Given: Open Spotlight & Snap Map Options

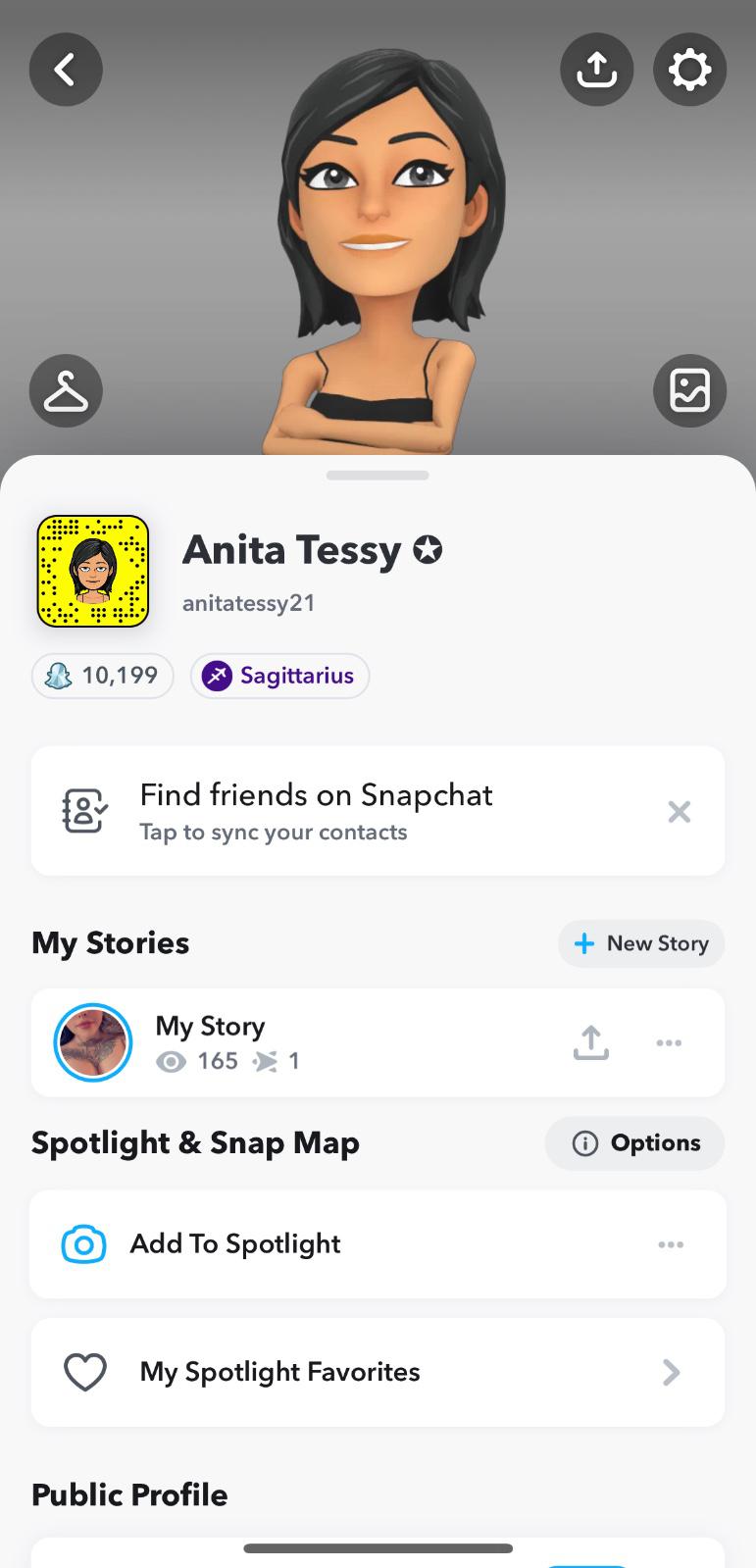Looking at the screenshot, I should pos(635,1143).
